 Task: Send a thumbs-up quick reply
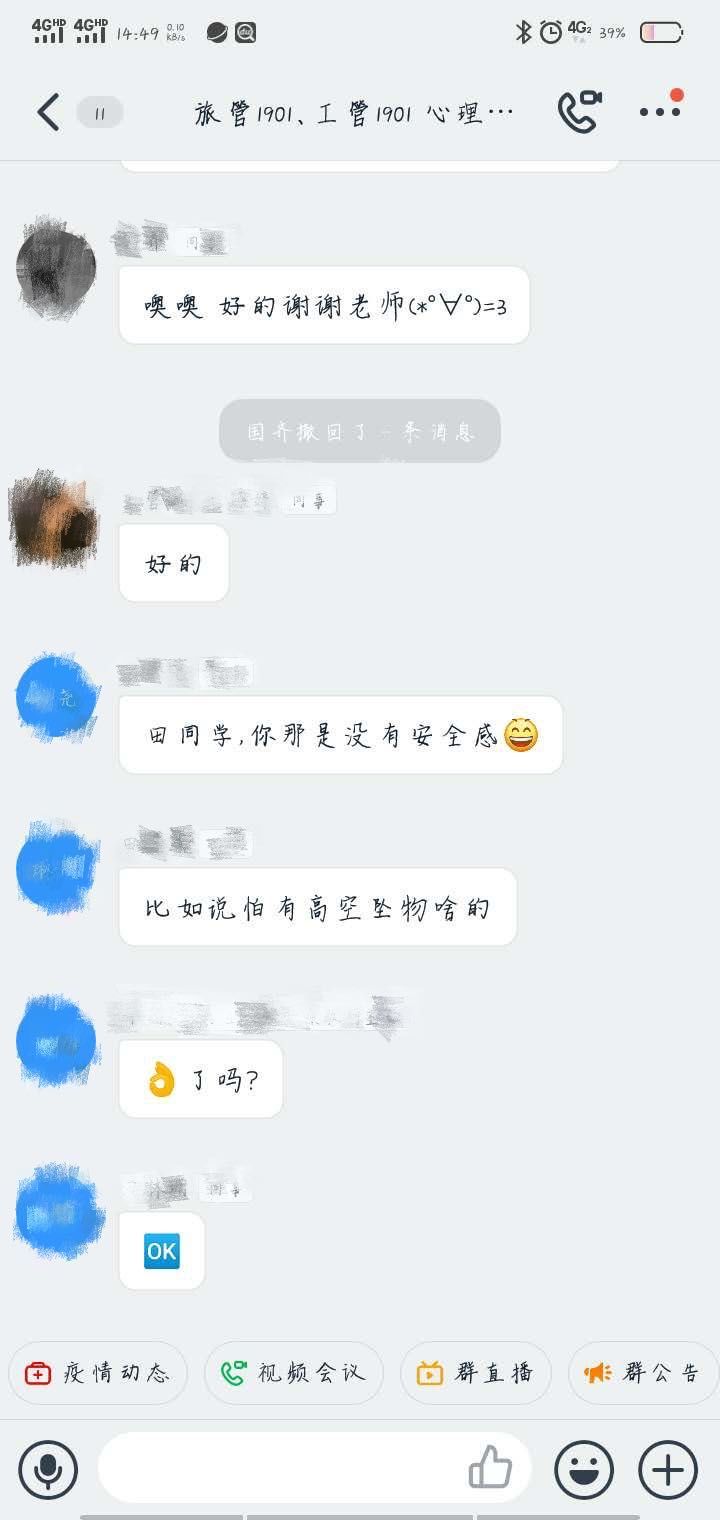490,1469
